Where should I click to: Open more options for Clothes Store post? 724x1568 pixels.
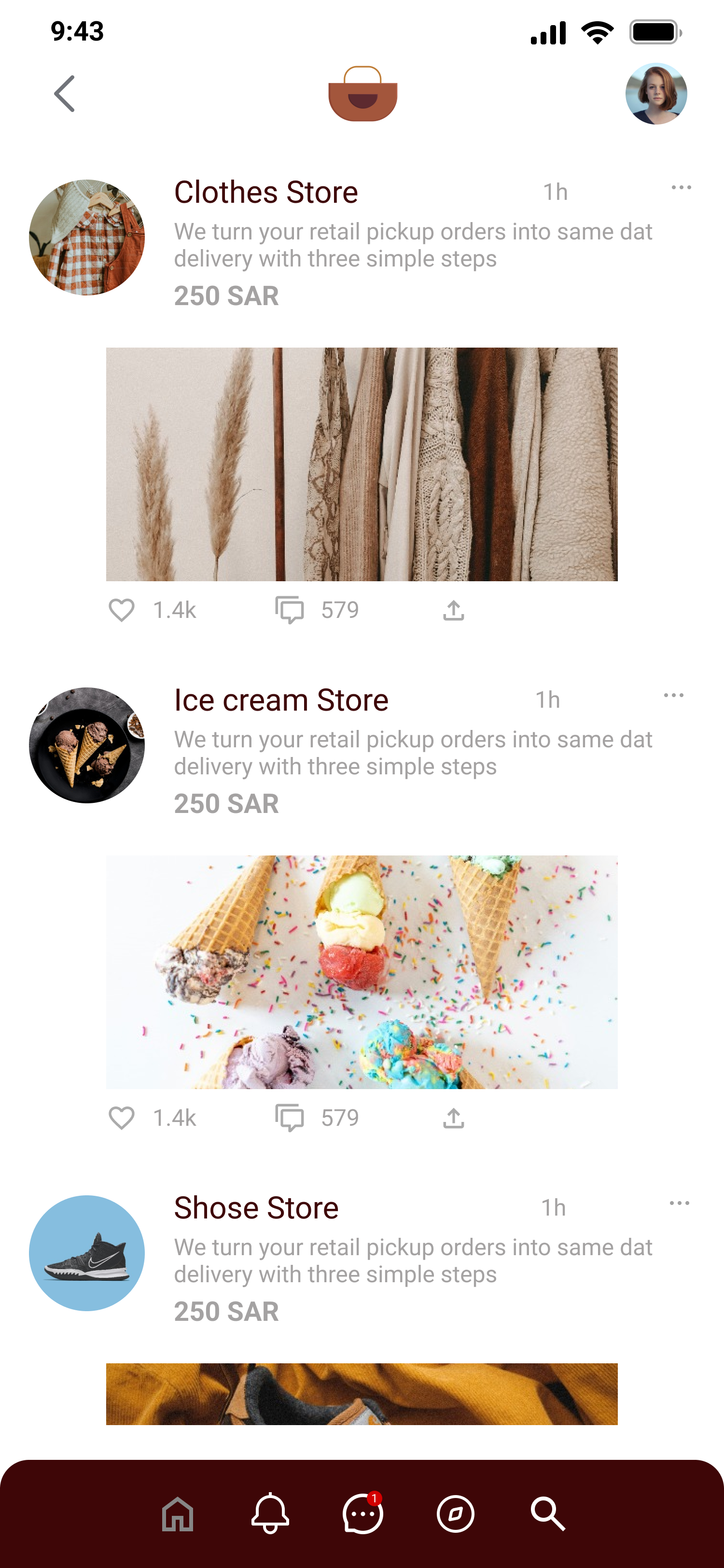pyautogui.click(x=681, y=187)
